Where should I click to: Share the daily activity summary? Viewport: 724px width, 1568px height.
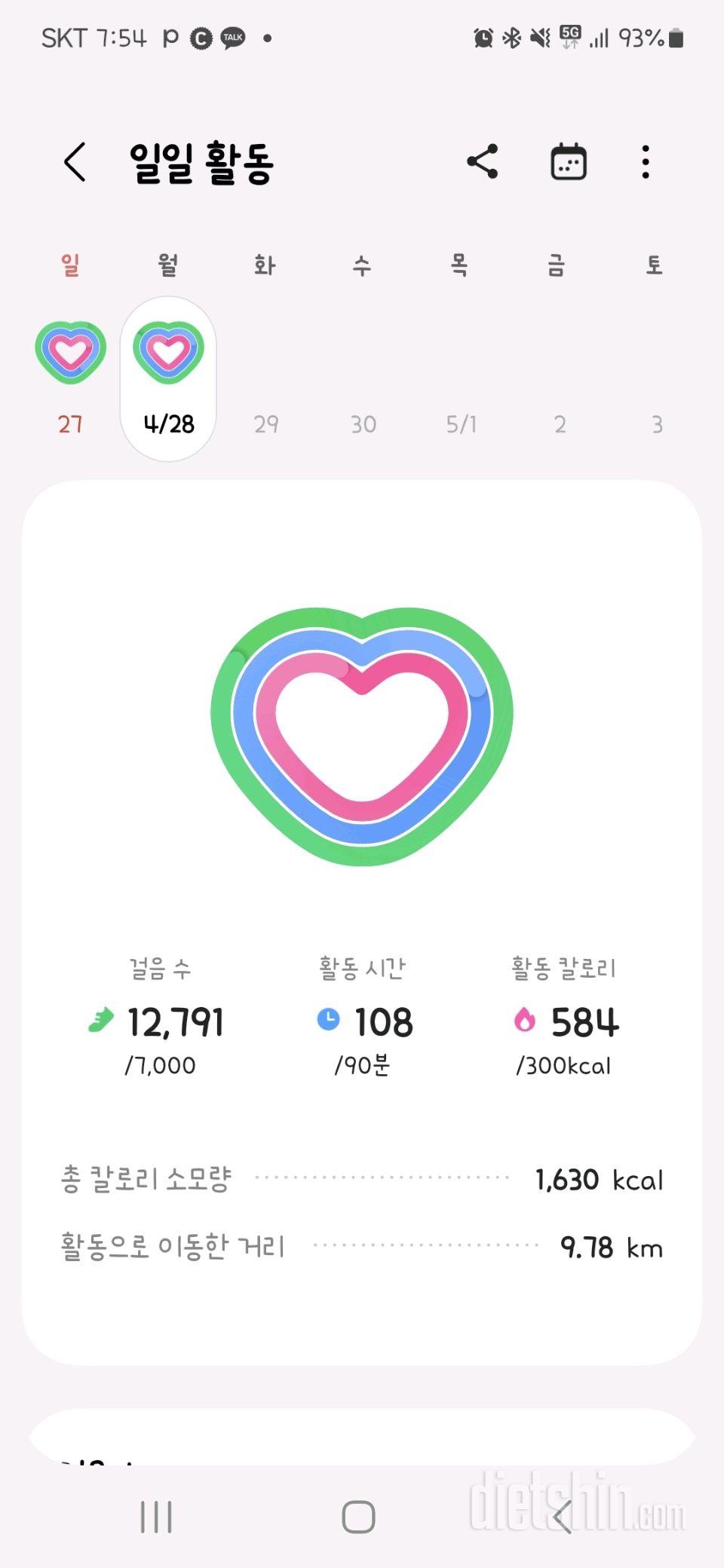[x=483, y=161]
